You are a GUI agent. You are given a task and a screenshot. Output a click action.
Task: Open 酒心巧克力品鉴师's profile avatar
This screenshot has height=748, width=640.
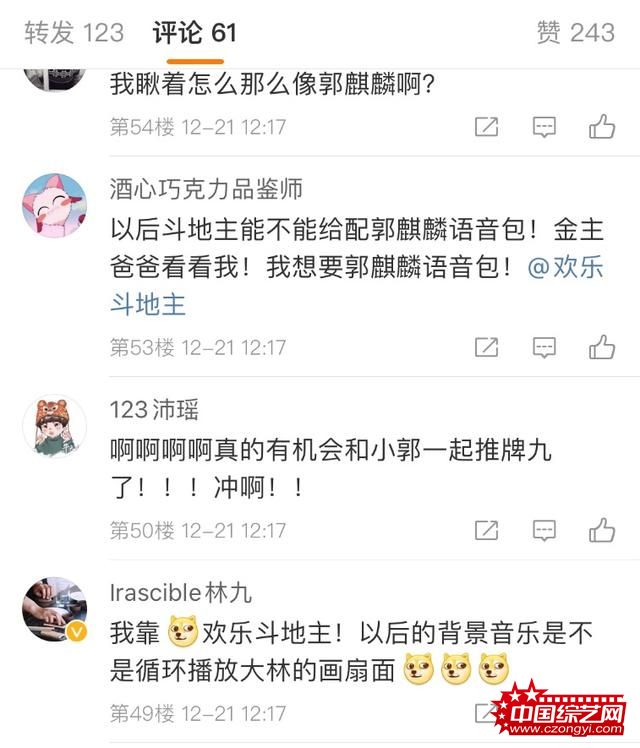click(54, 205)
